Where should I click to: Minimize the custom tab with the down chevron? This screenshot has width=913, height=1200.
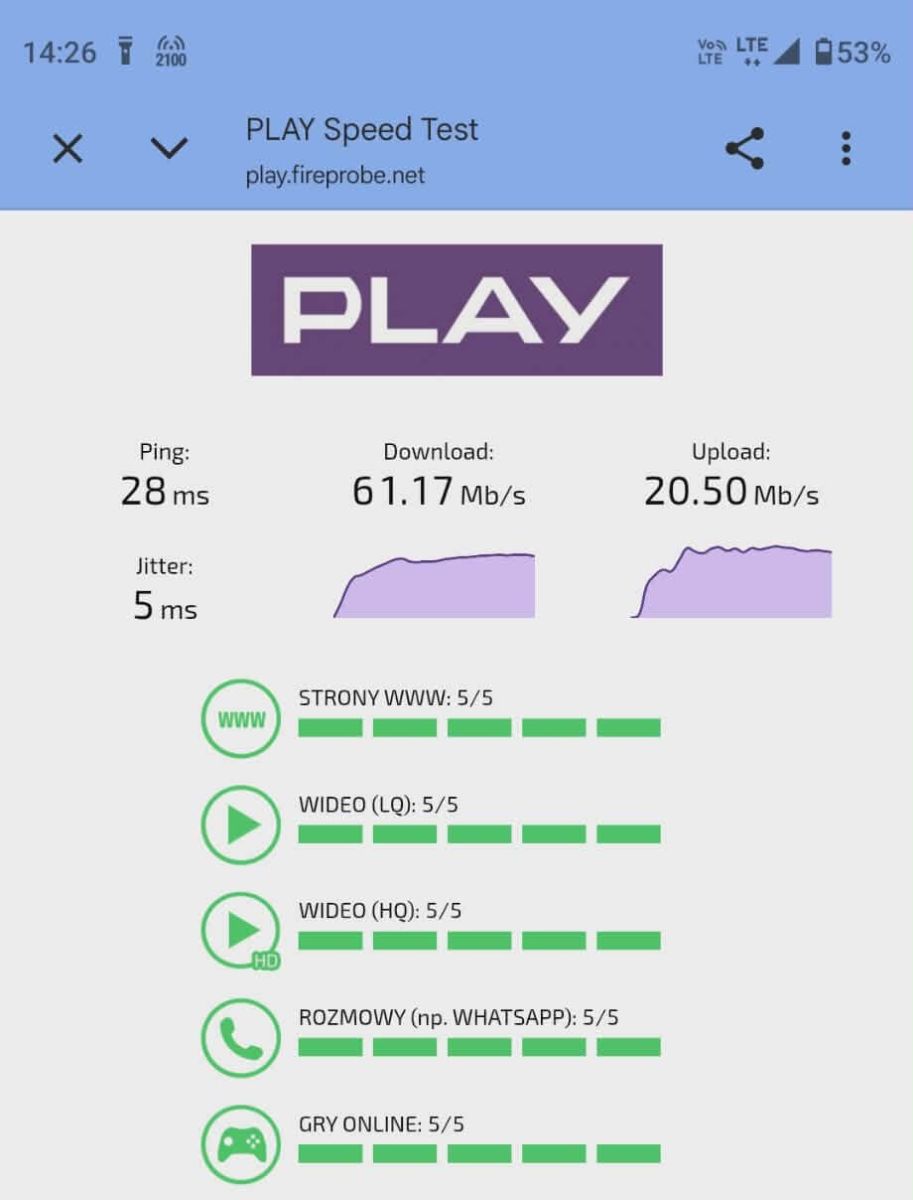coord(169,149)
